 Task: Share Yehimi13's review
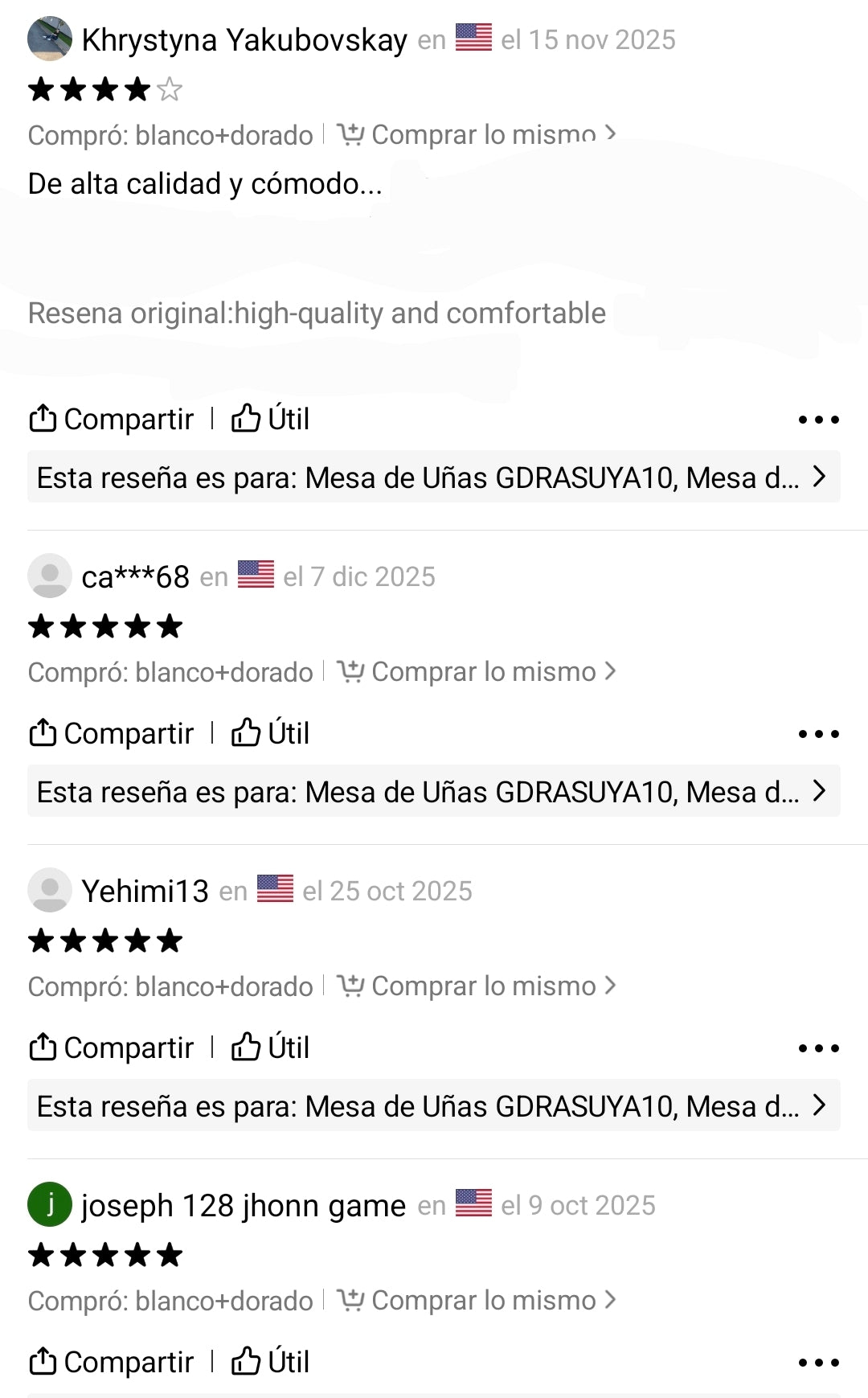tap(112, 1047)
